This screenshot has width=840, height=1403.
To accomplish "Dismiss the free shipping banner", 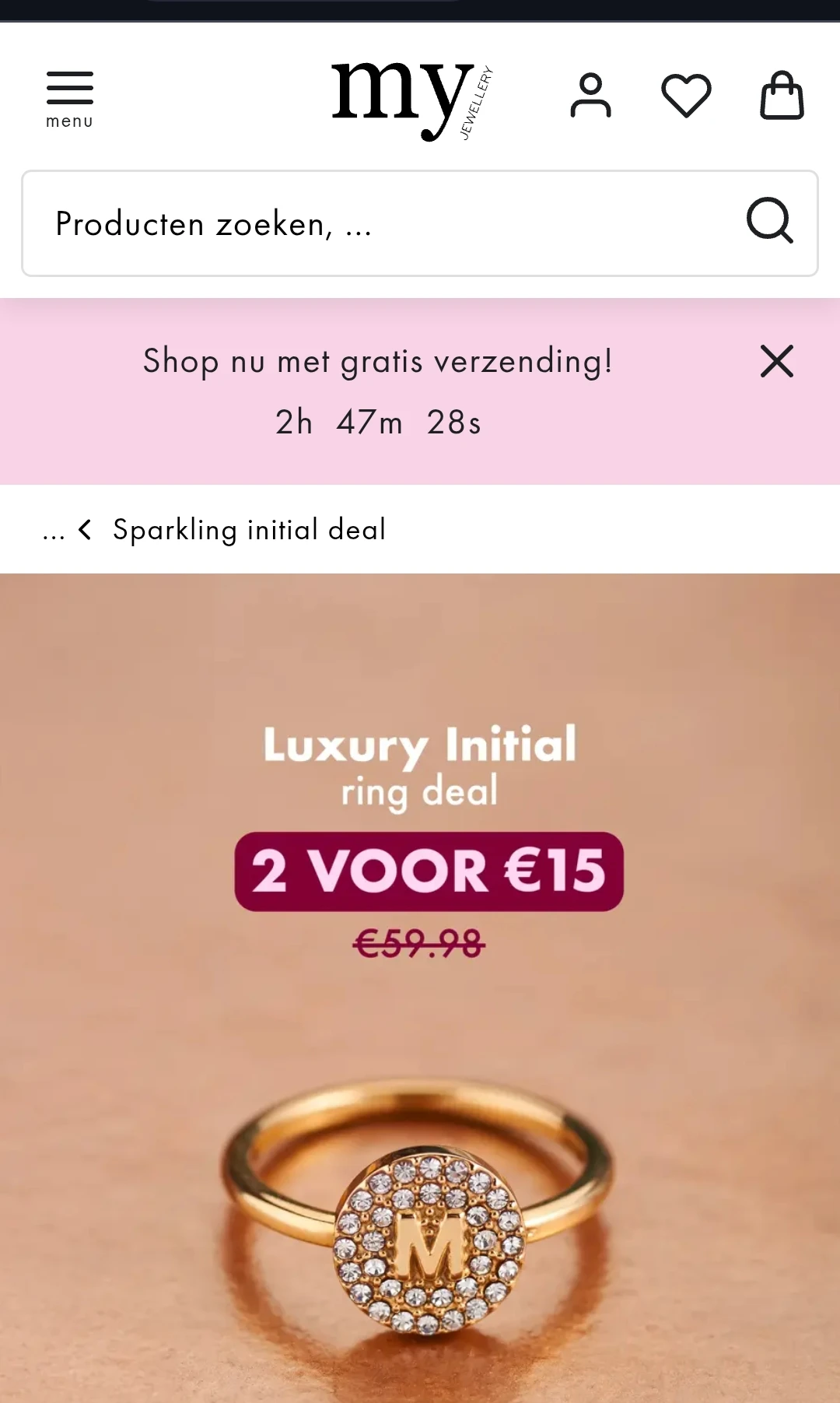I will click(x=775, y=361).
